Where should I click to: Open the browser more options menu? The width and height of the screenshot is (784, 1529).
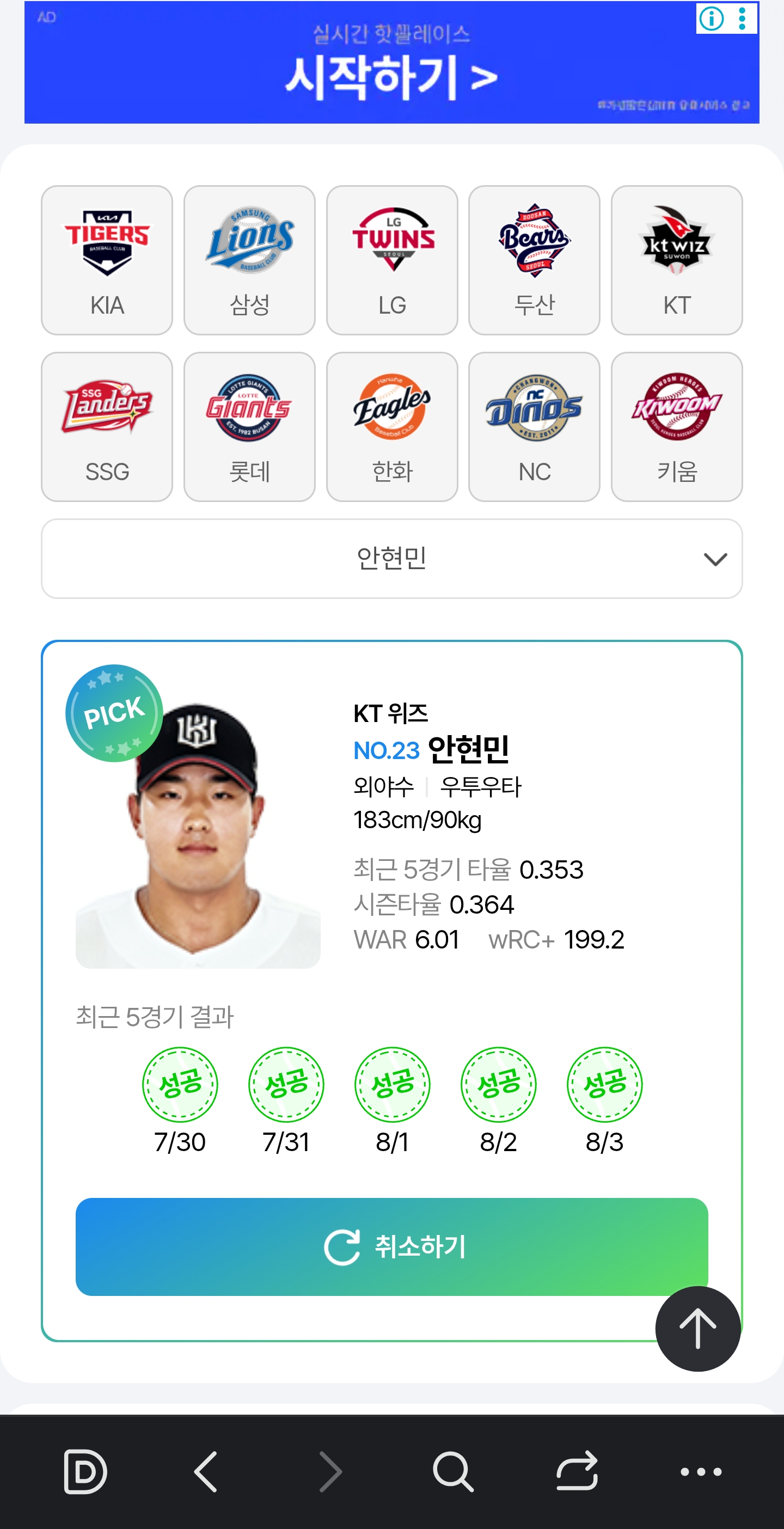click(x=701, y=1471)
